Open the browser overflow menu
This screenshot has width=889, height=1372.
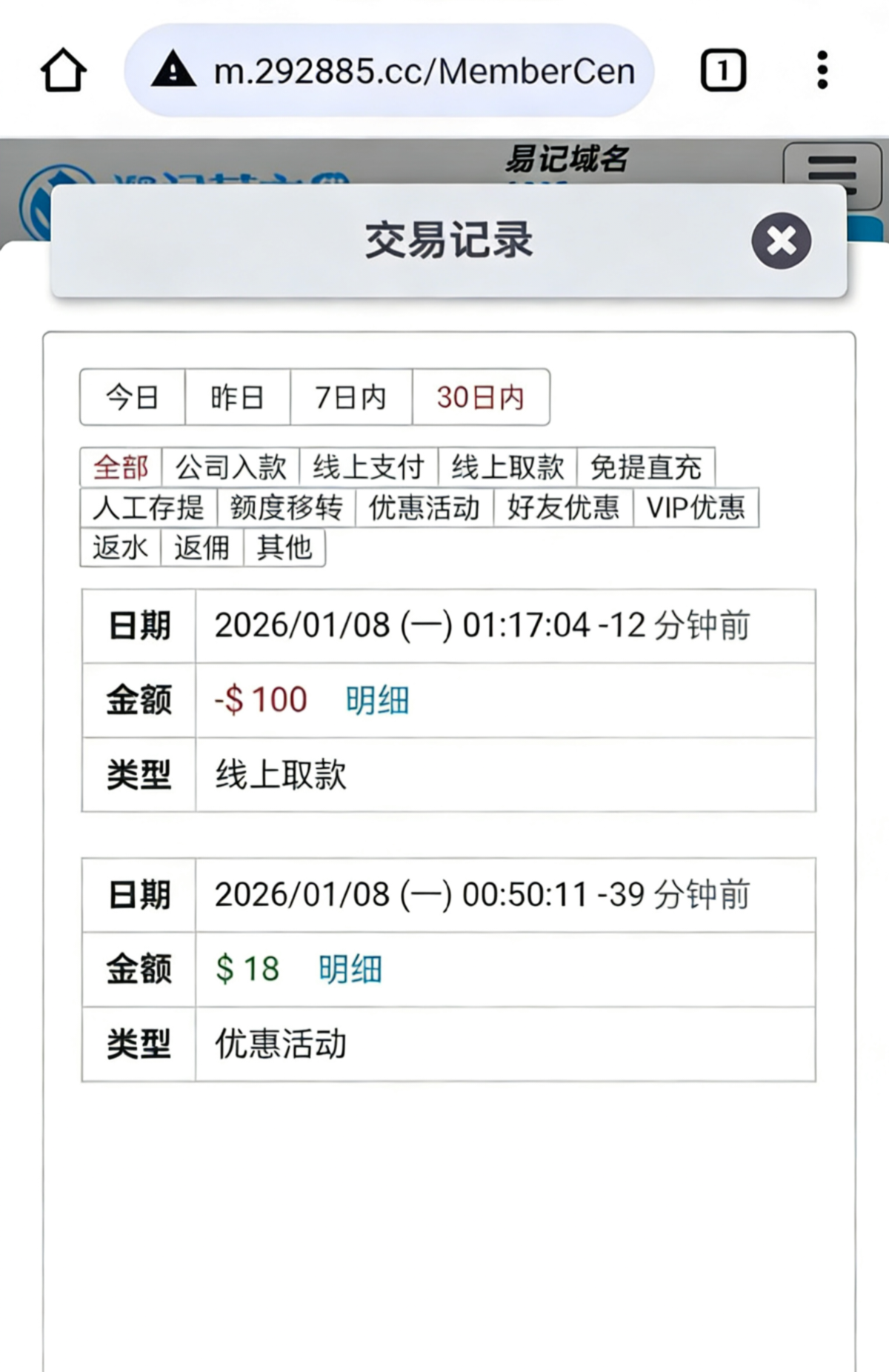click(822, 71)
